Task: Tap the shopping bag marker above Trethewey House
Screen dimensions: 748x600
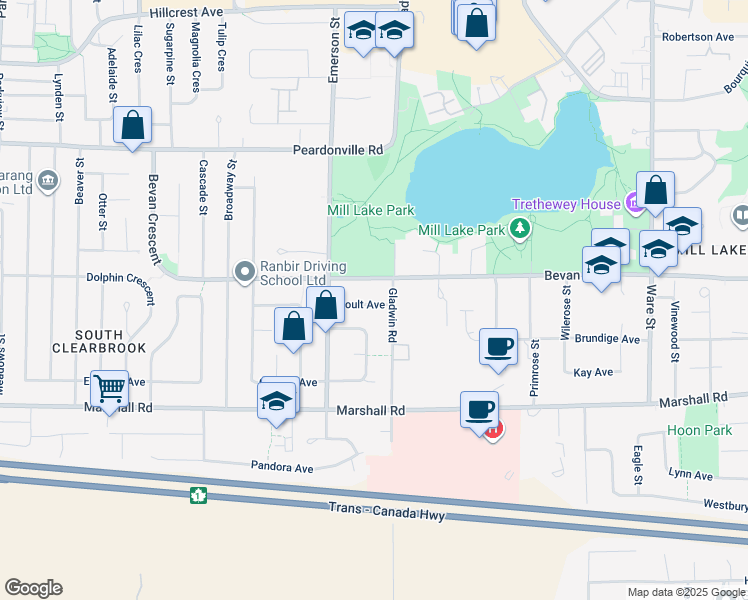Action: tap(655, 190)
